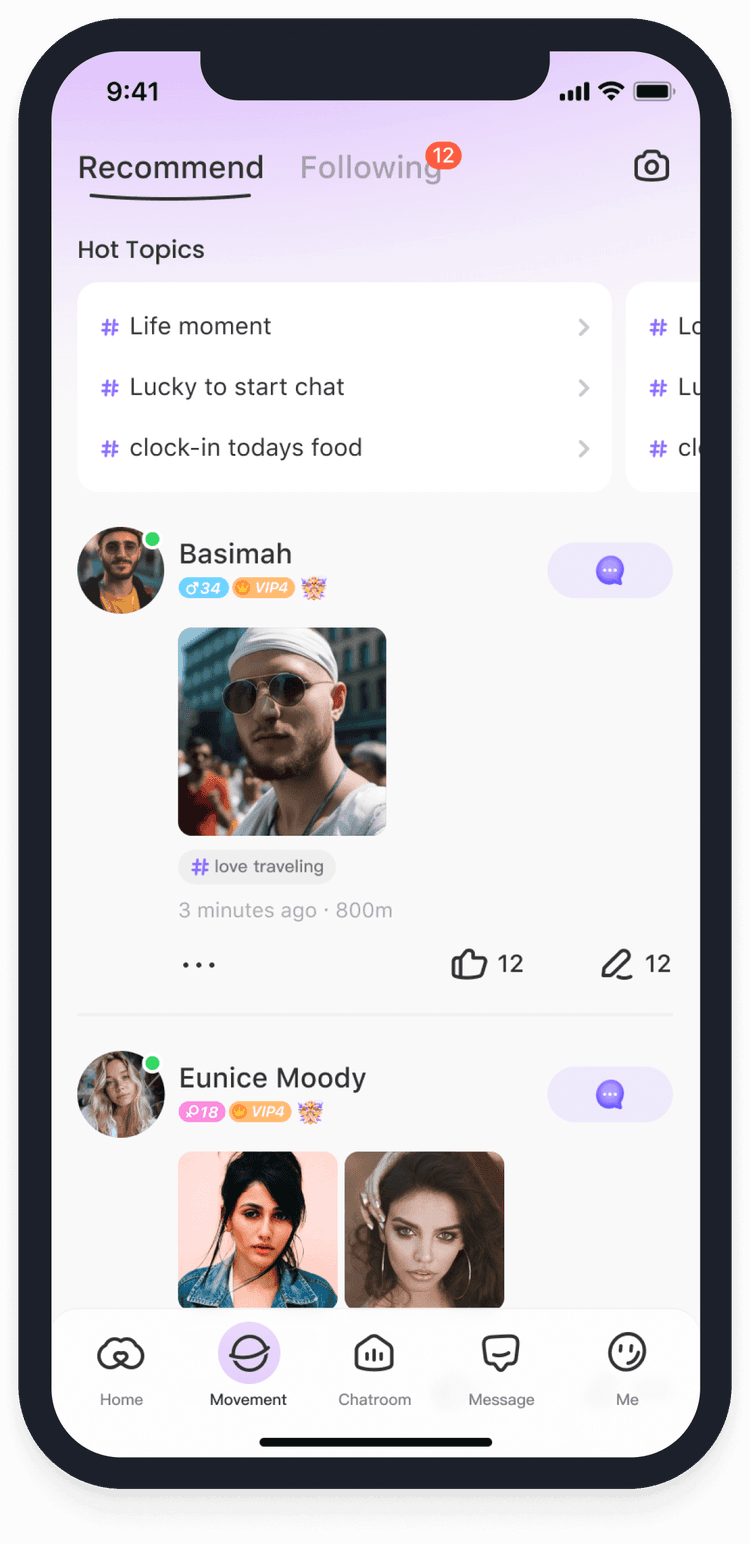
Task: Open the camera icon to post
Action: pos(651,166)
